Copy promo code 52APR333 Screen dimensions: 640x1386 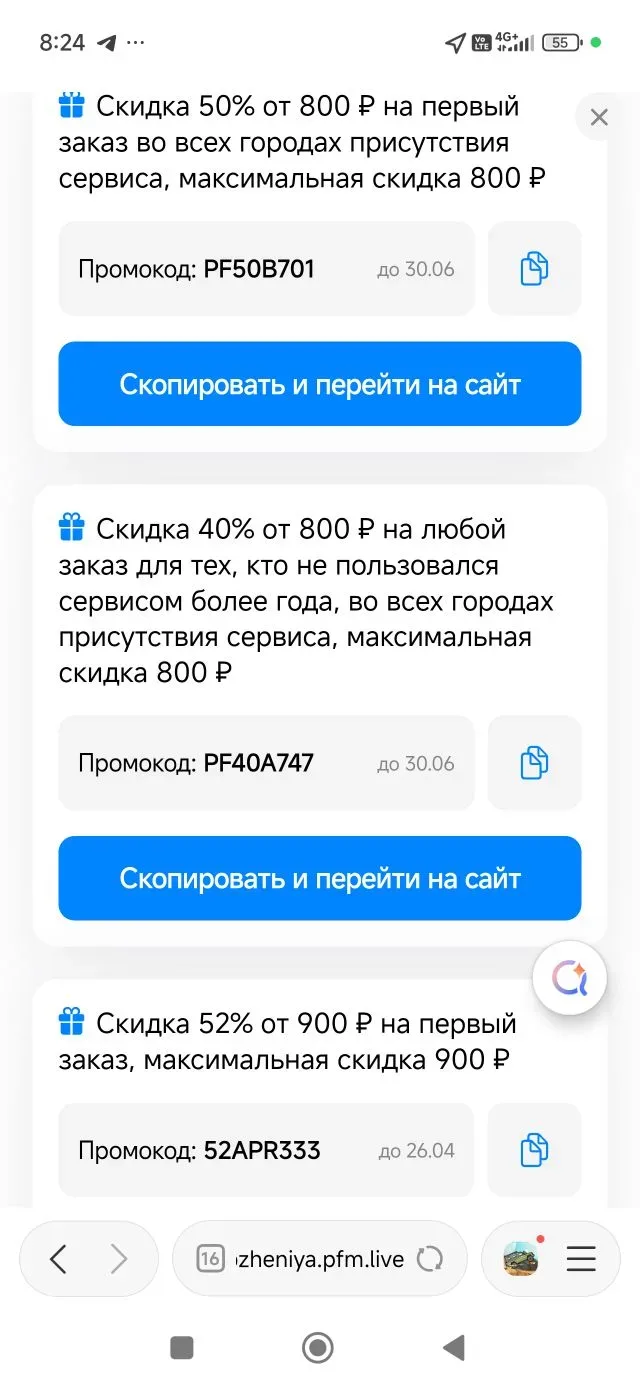pos(534,1150)
